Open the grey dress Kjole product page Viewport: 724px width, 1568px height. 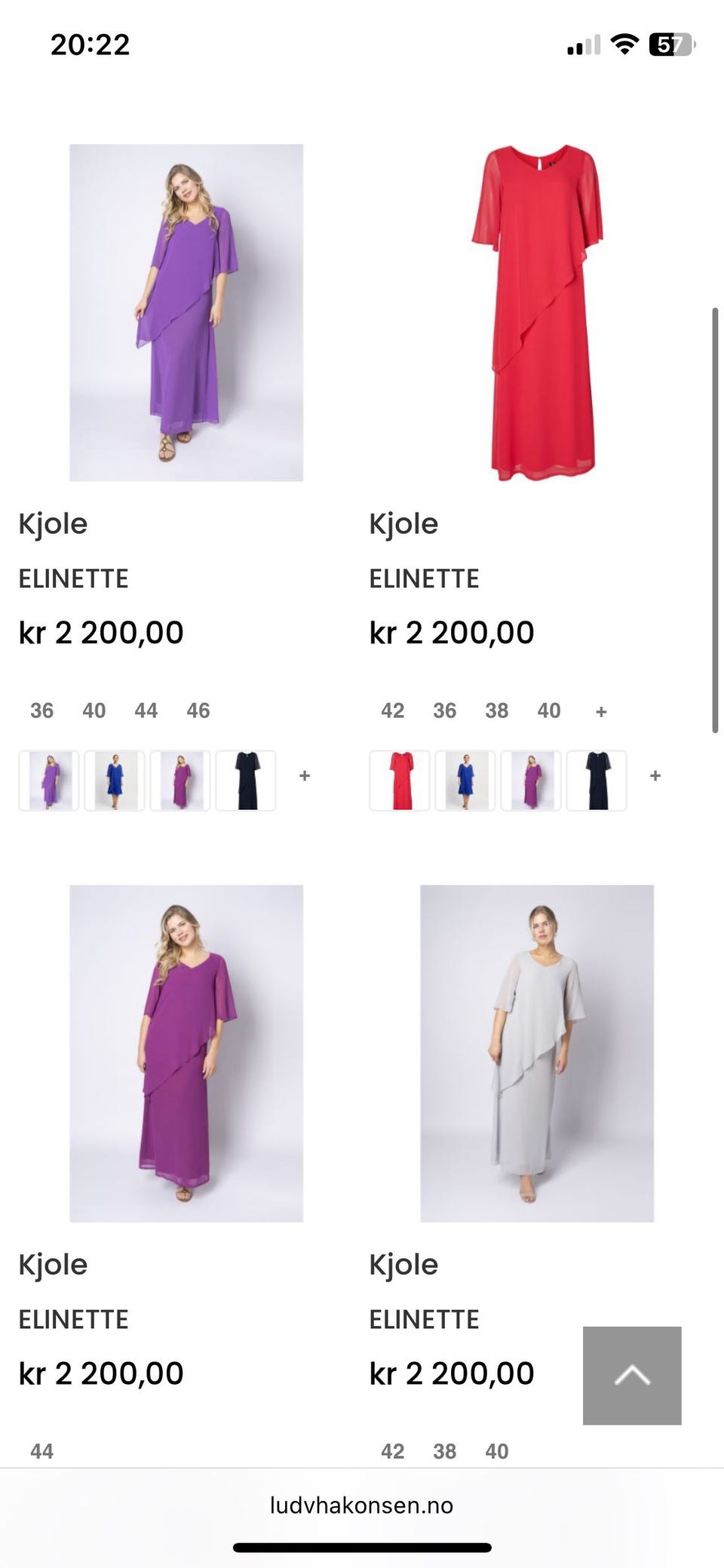[x=403, y=1264]
